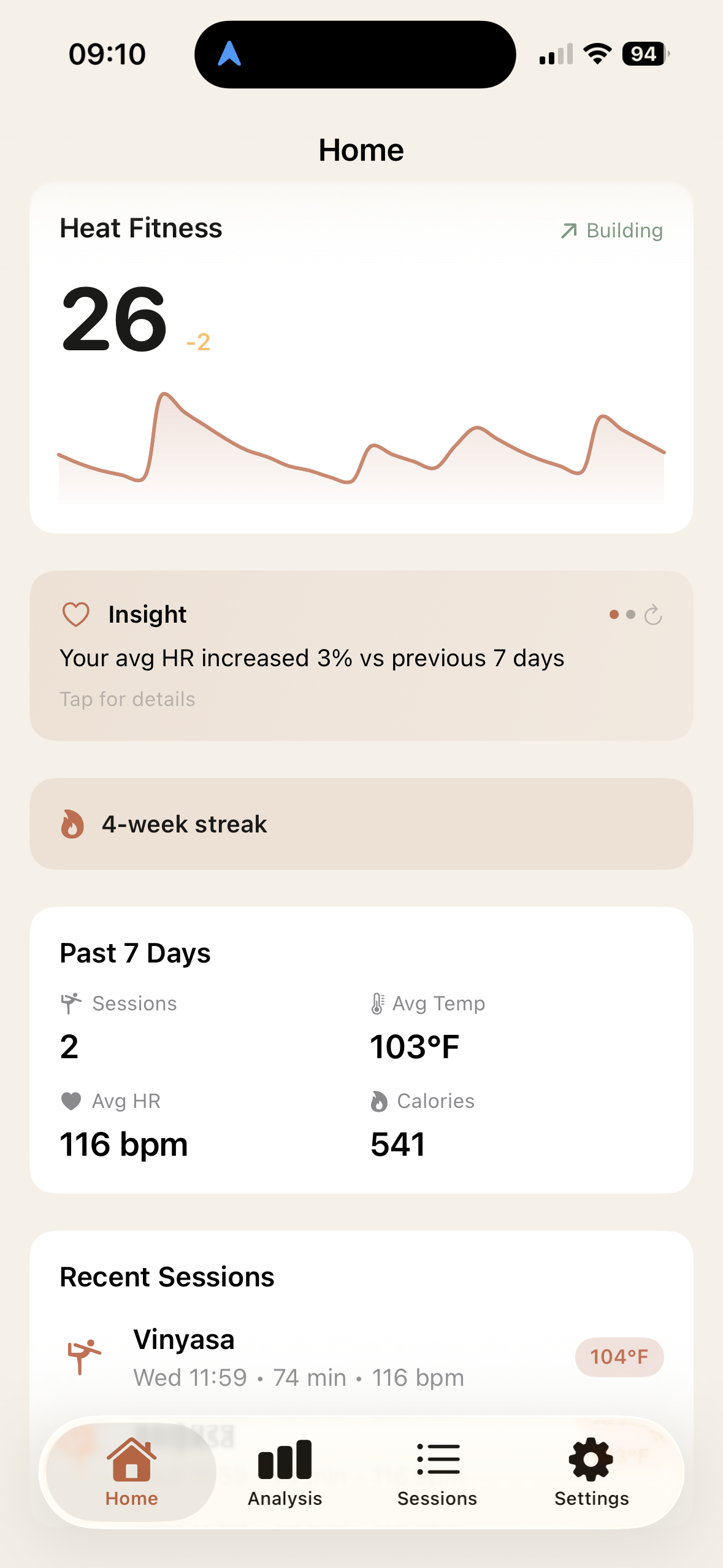Tap the heart icon beside Insight

[75, 613]
